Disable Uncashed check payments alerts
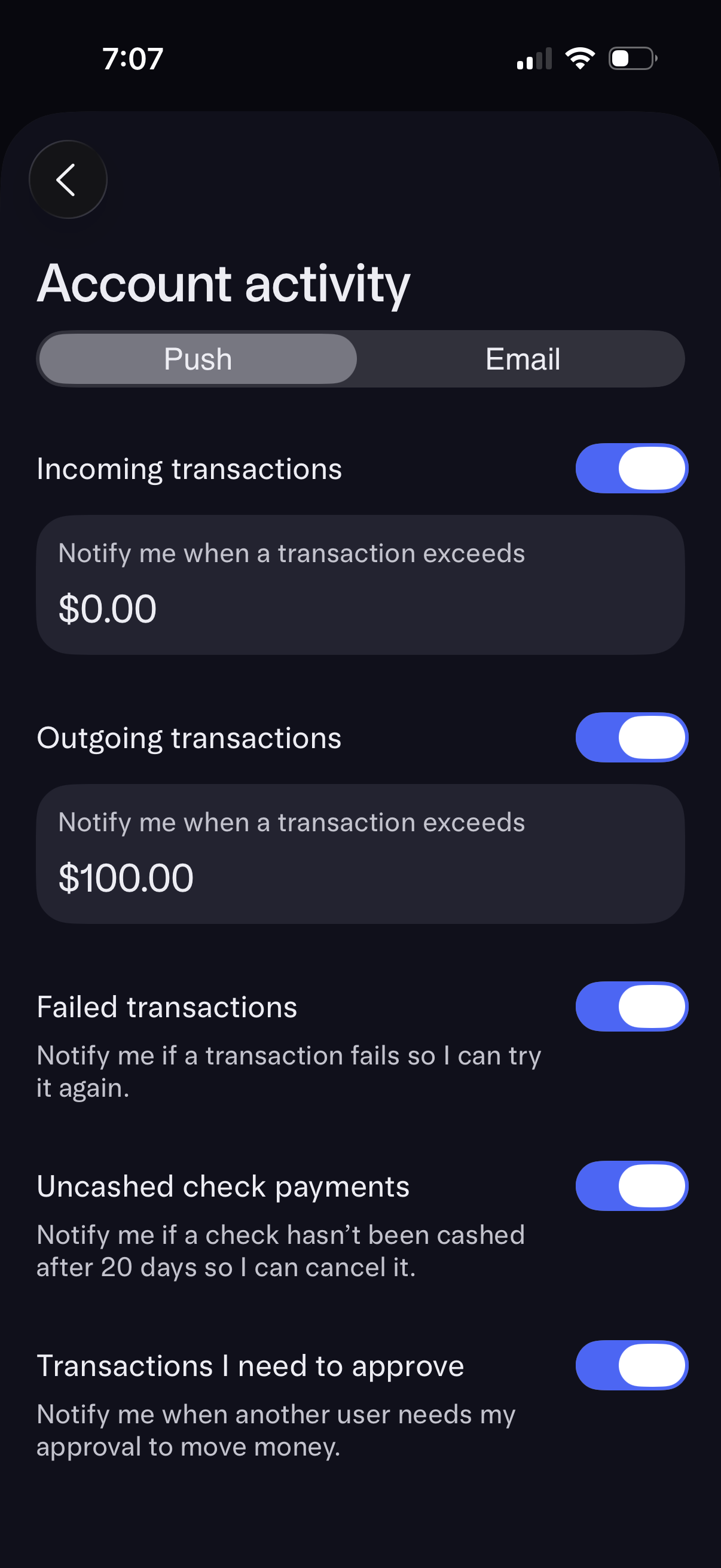 [631, 1185]
